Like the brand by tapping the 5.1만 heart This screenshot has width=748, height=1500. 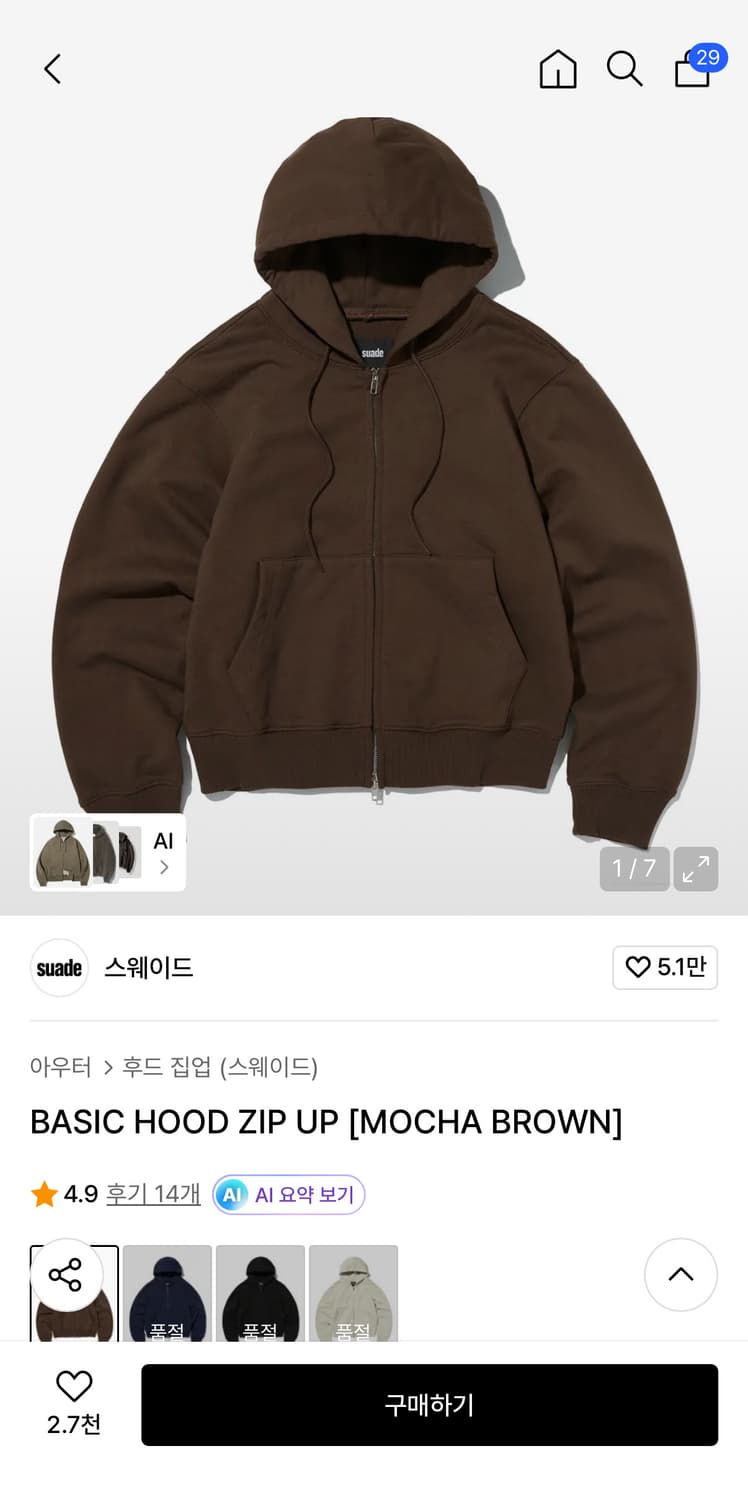pos(665,968)
